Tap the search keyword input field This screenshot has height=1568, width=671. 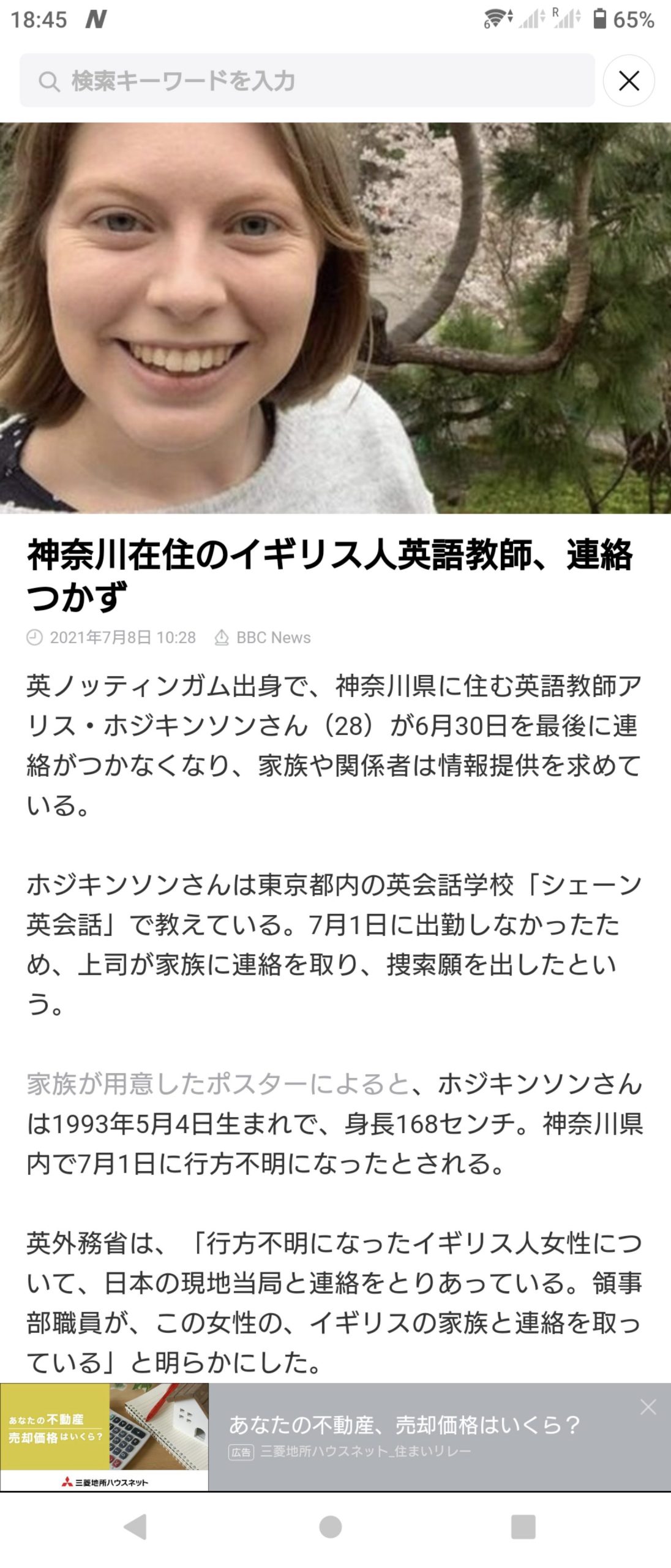pyautogui.click(x=306, y=80)
